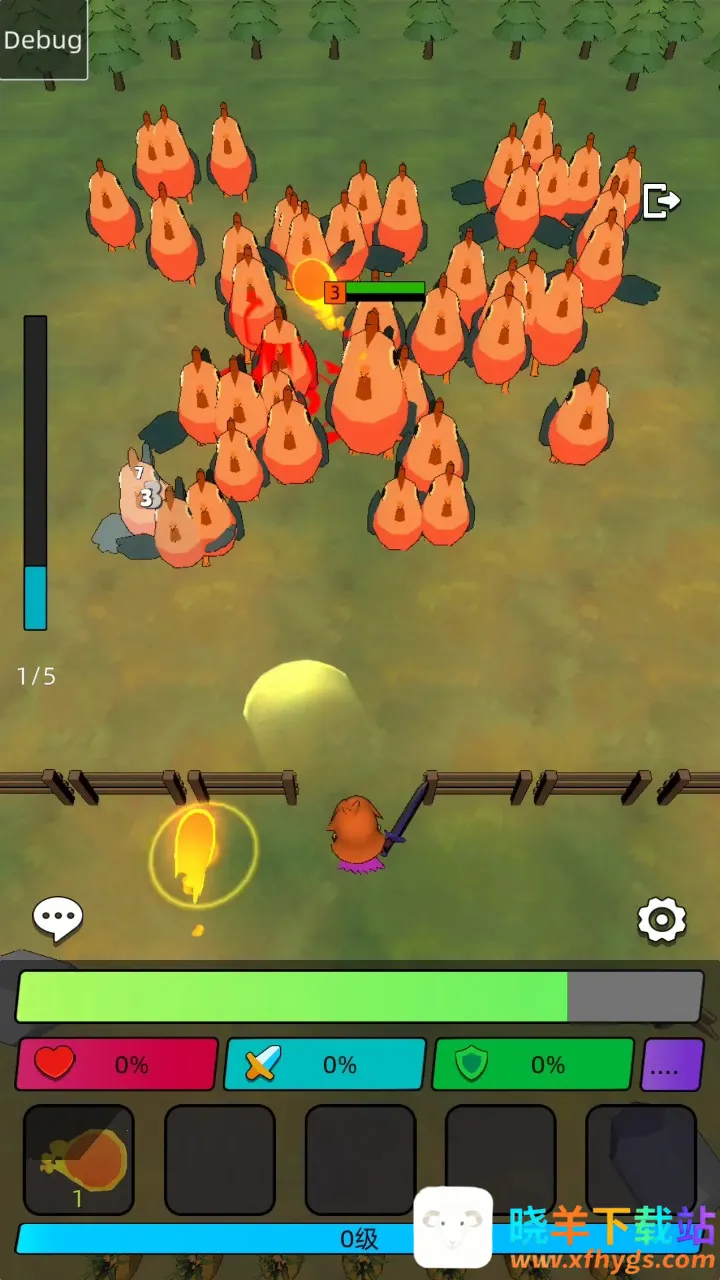Open the Debug panel
This screenshot has height=1280, width=720.
coord(43,40)
